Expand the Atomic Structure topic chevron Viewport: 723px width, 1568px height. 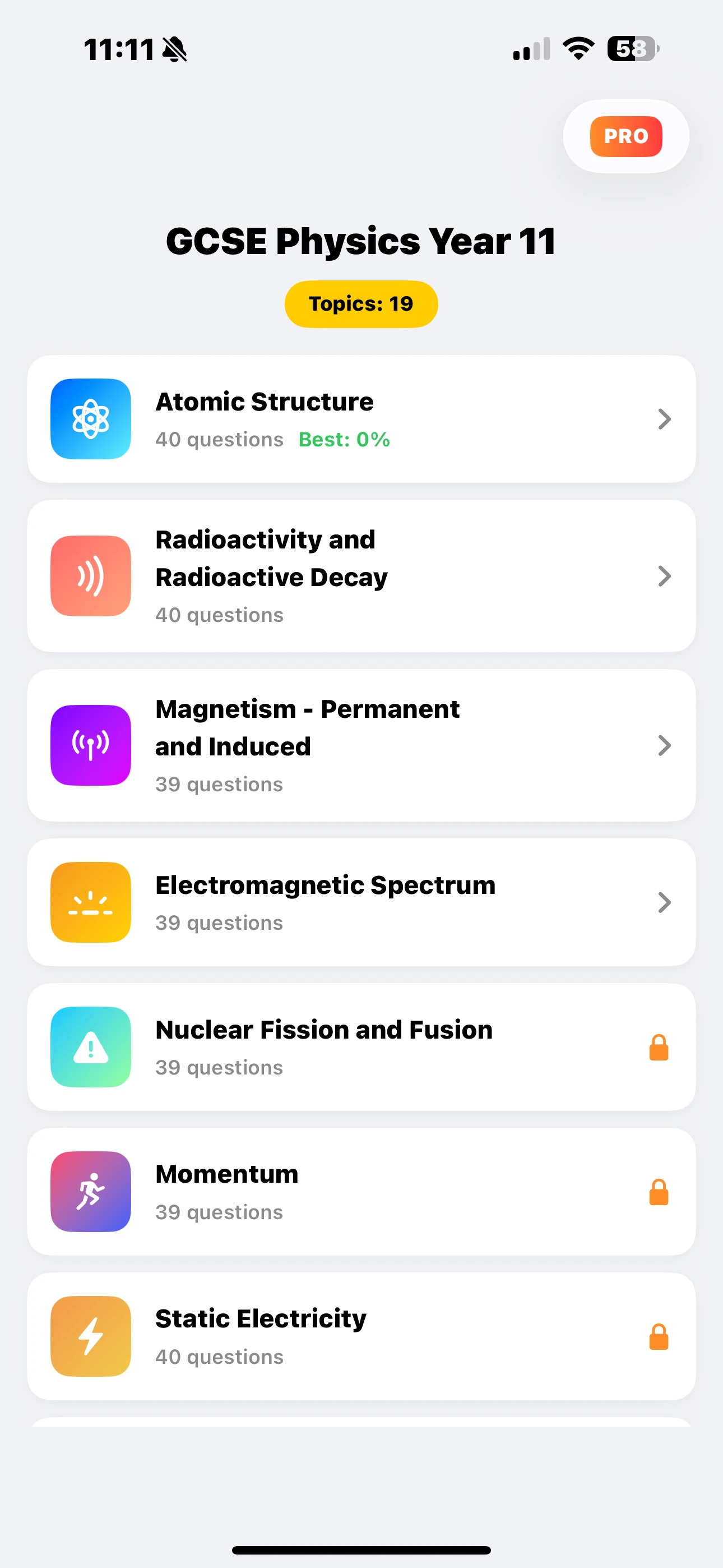coord(664,419)
